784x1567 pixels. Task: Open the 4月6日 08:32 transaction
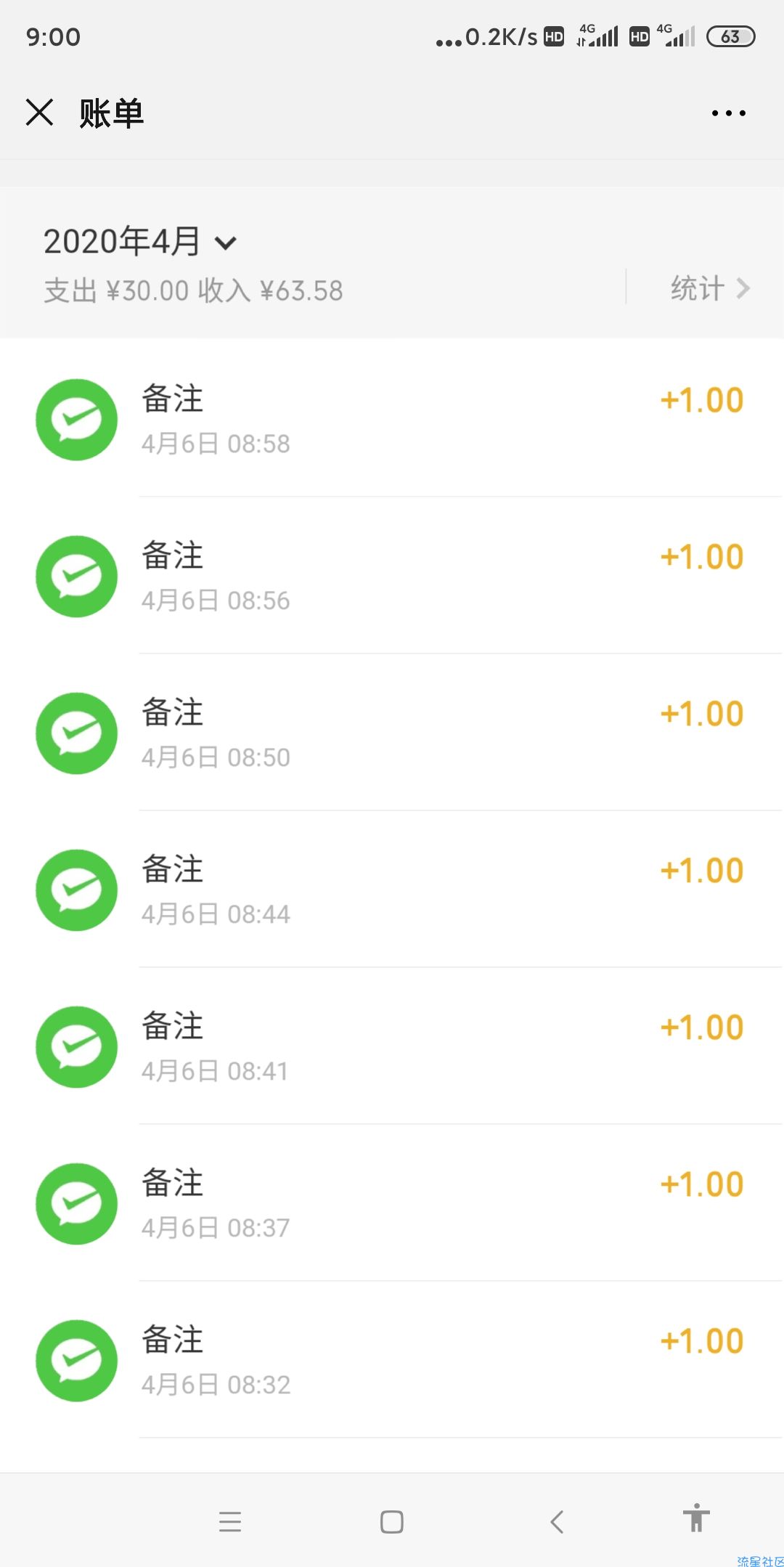pos(392,1360)
